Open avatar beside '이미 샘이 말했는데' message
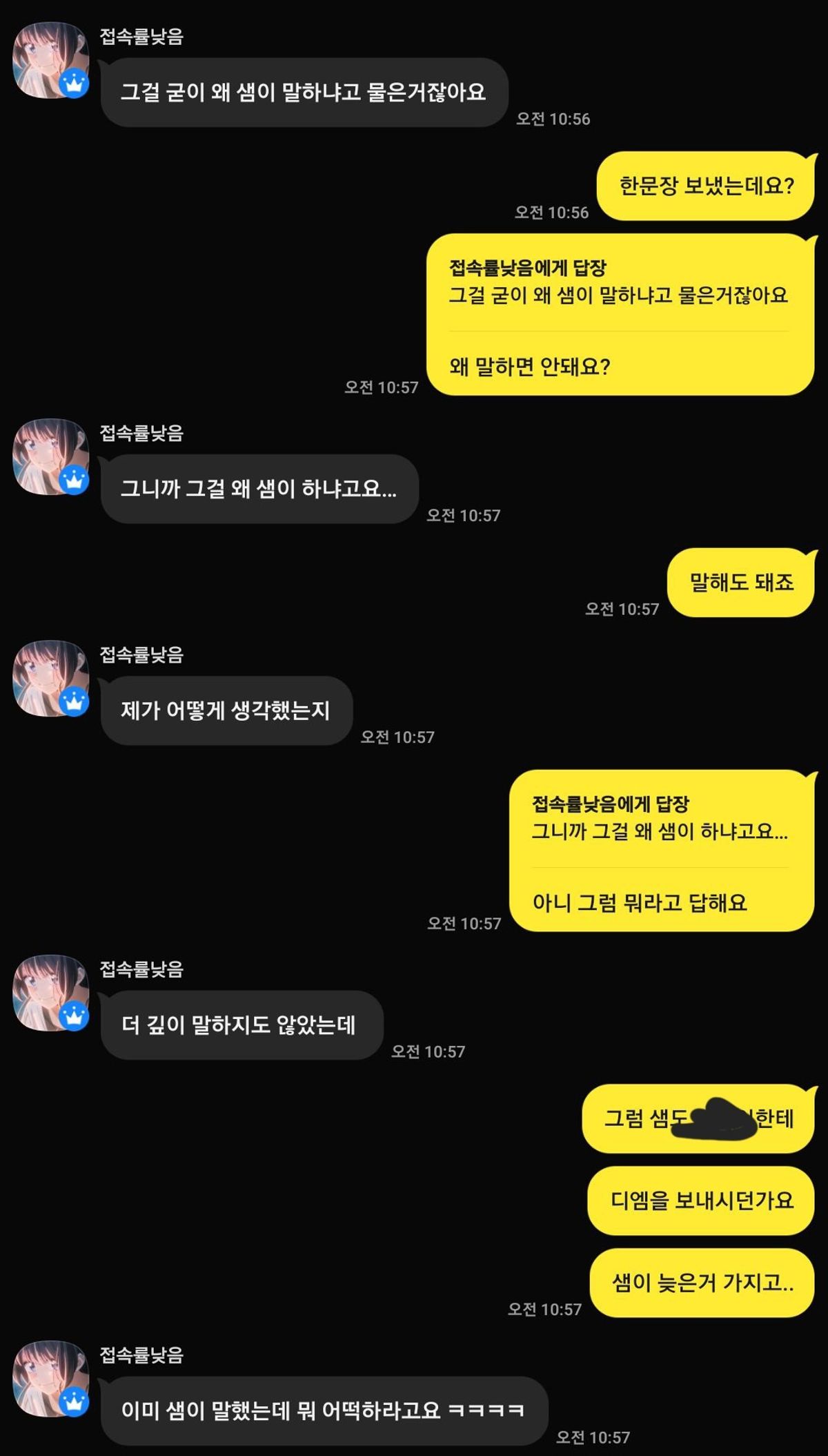This screenshot has width=828, height=1456. pos(50,1379)
